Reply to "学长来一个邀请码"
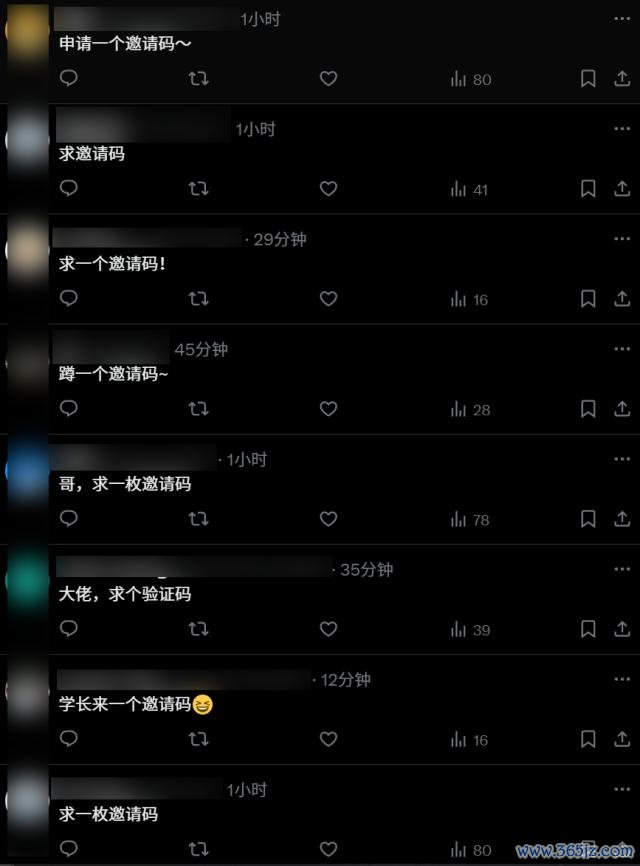 pyautogui.click(x=69, y=738)
